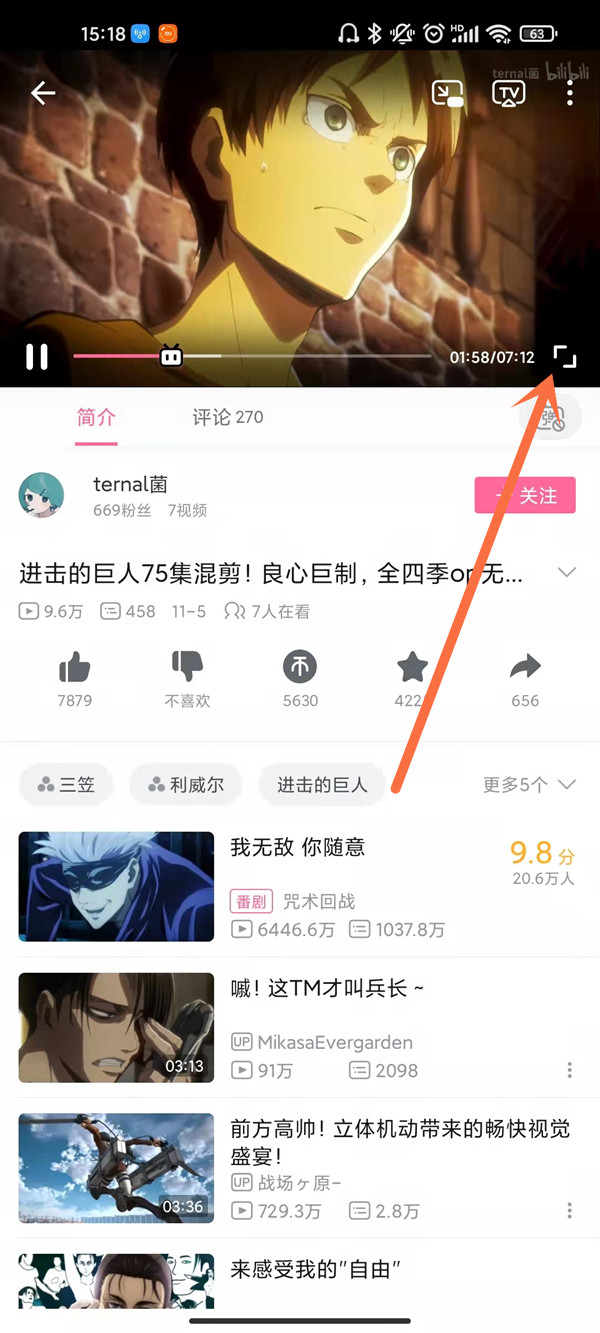Follow ternal菌 with 关注 button
Viewport: 600px width, 1333px height.
[x=525, y=496]
